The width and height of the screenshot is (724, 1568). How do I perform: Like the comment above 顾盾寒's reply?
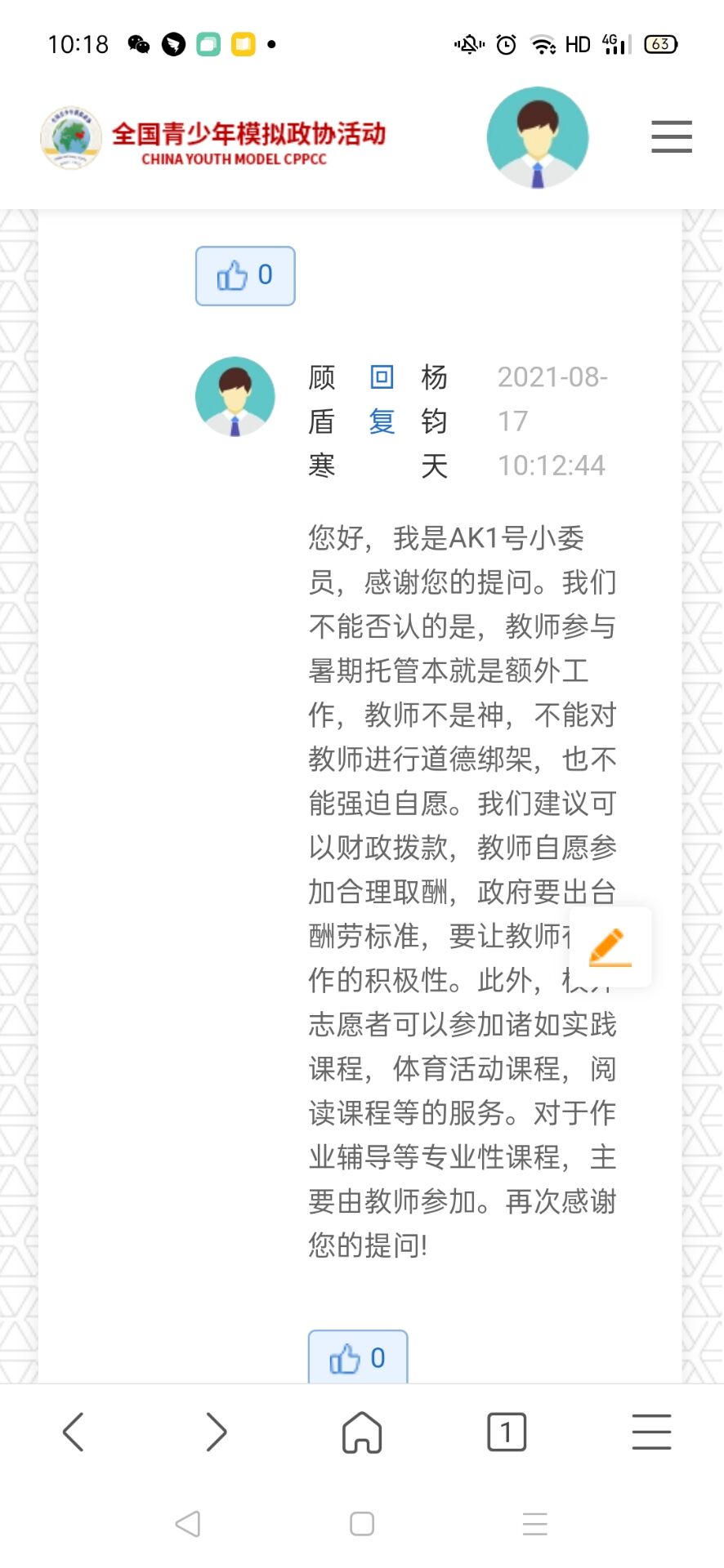pos(245,276)
